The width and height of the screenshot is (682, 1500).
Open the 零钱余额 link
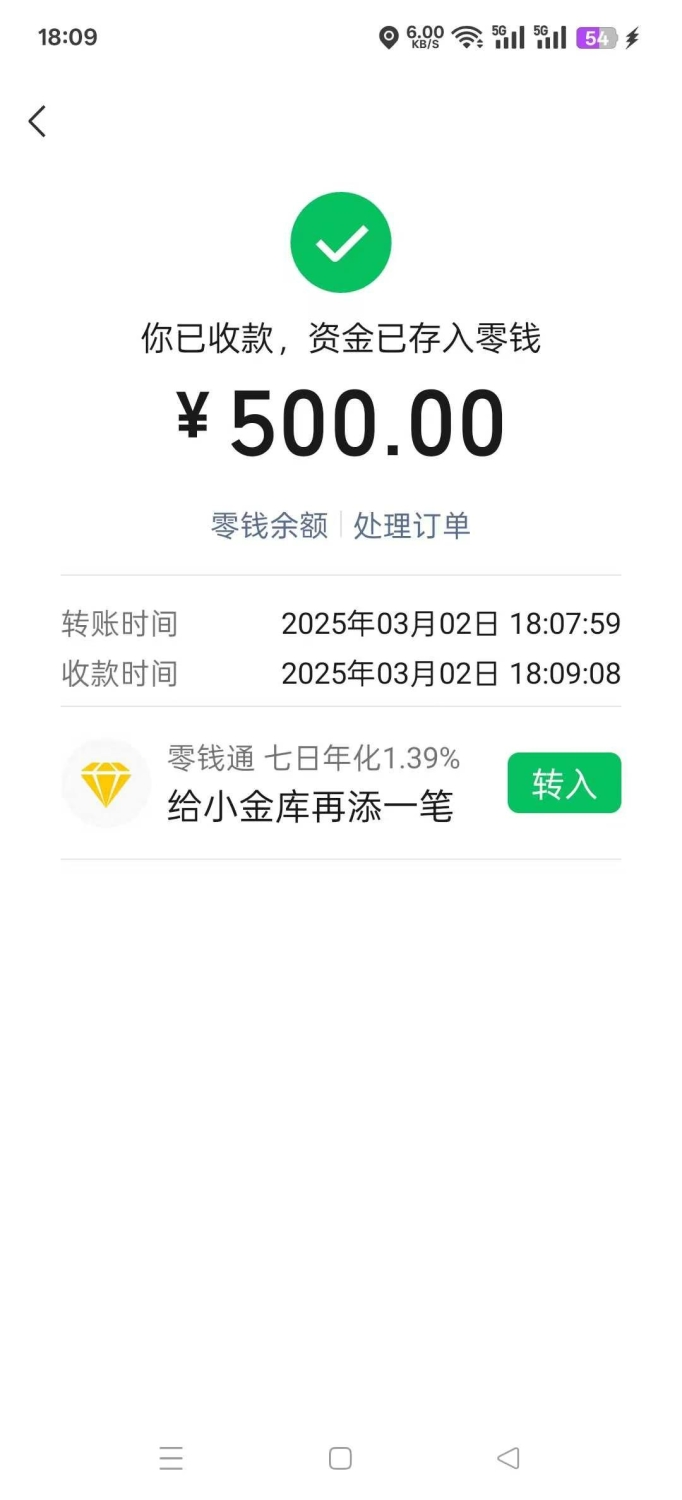pos(269,525)
